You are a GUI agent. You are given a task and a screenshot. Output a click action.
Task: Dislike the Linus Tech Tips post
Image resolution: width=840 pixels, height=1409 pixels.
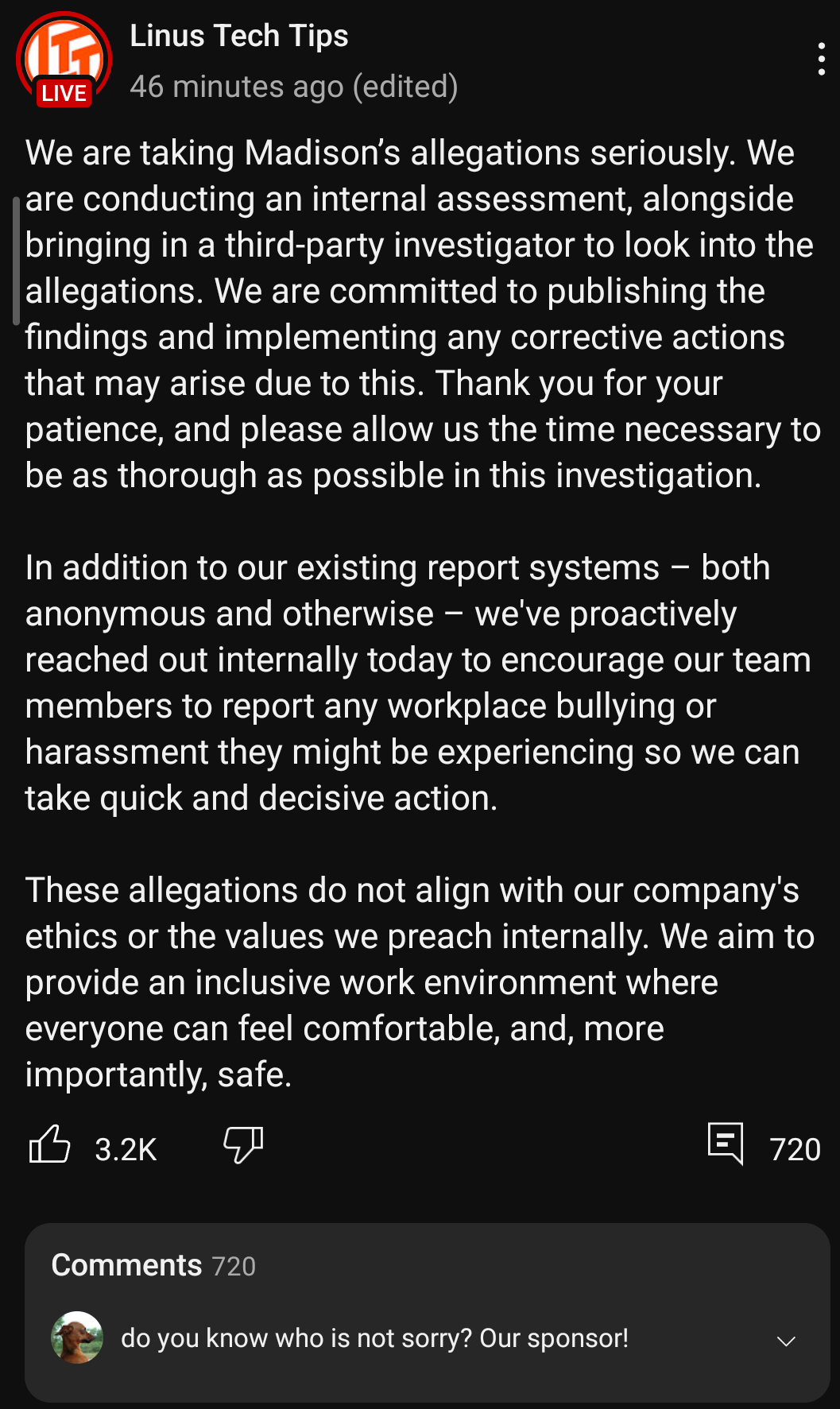(x=243, y=1145)
